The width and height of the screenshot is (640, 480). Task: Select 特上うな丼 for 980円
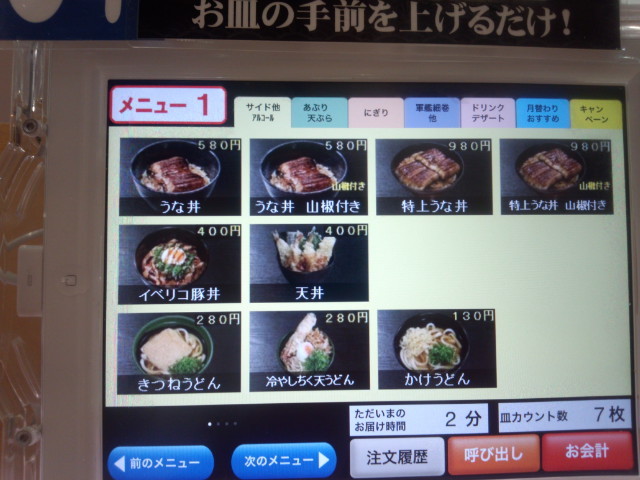click(x=434, y=177)
